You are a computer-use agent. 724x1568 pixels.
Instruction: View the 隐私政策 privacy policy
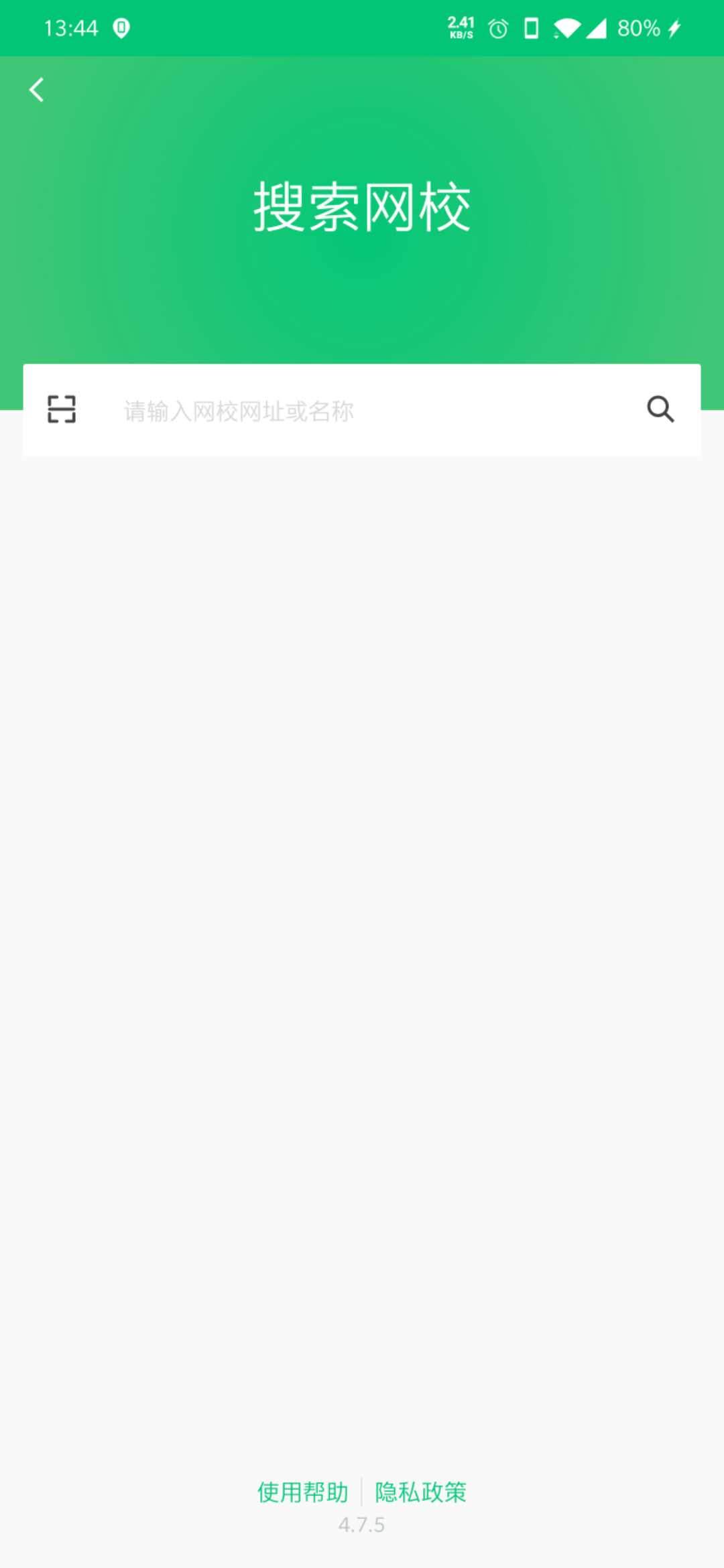(x=420, y=1492)
